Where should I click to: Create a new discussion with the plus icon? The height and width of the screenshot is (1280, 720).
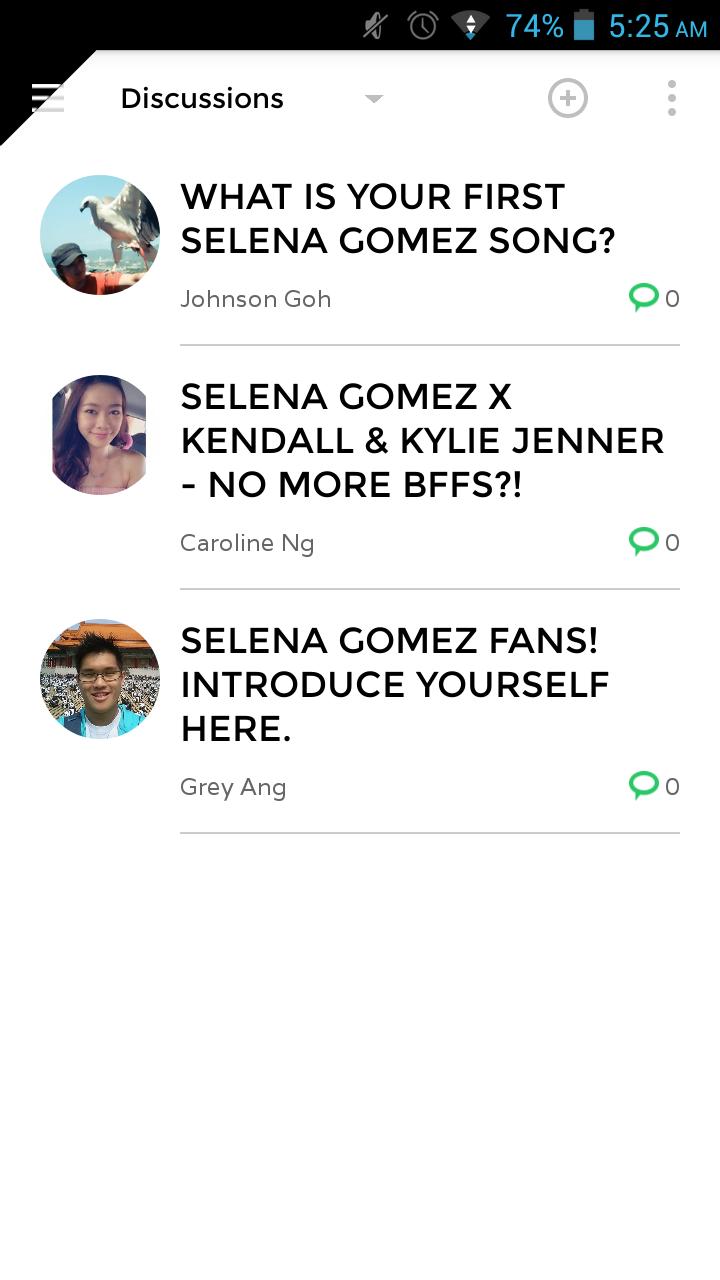tap(567, 98)
